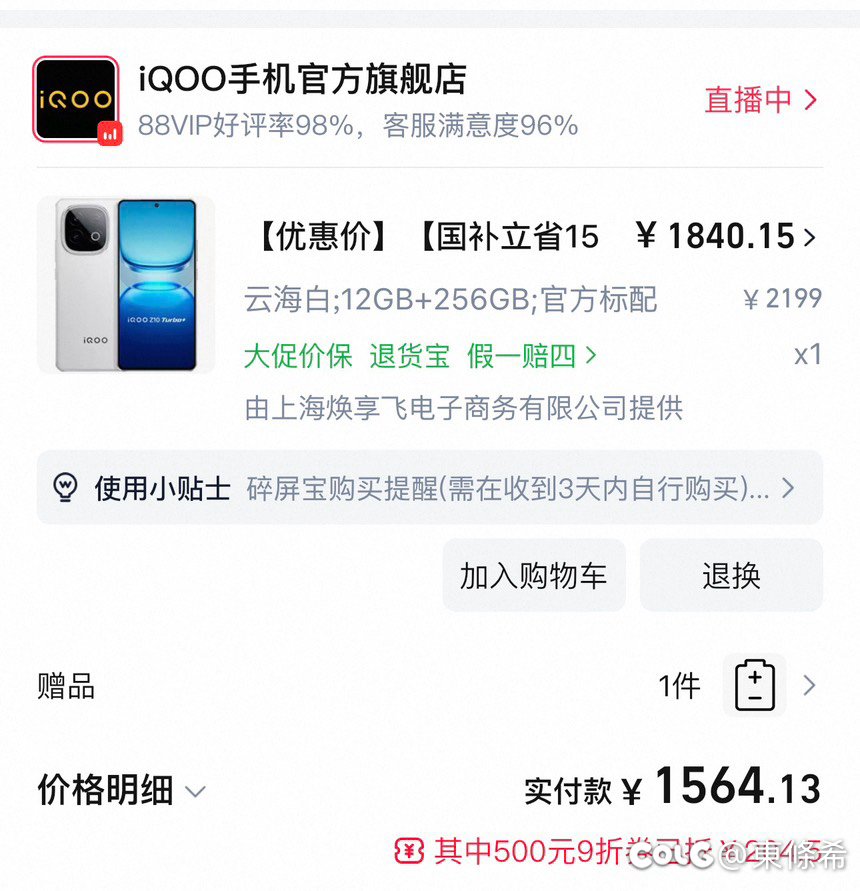
Task: Open the 赠品 gift row
Action: click(x=430, y=686)
